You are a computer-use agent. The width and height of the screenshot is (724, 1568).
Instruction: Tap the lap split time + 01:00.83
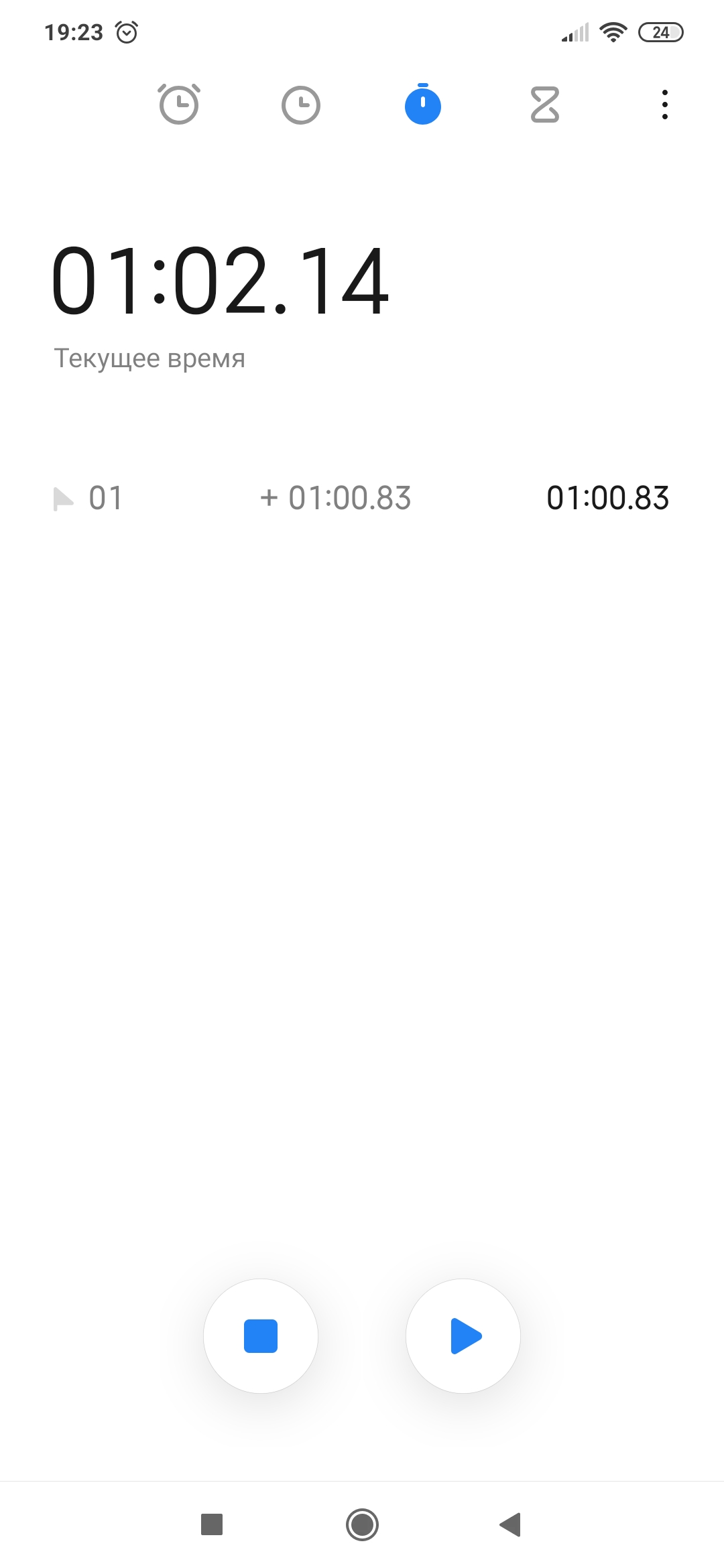335,498
